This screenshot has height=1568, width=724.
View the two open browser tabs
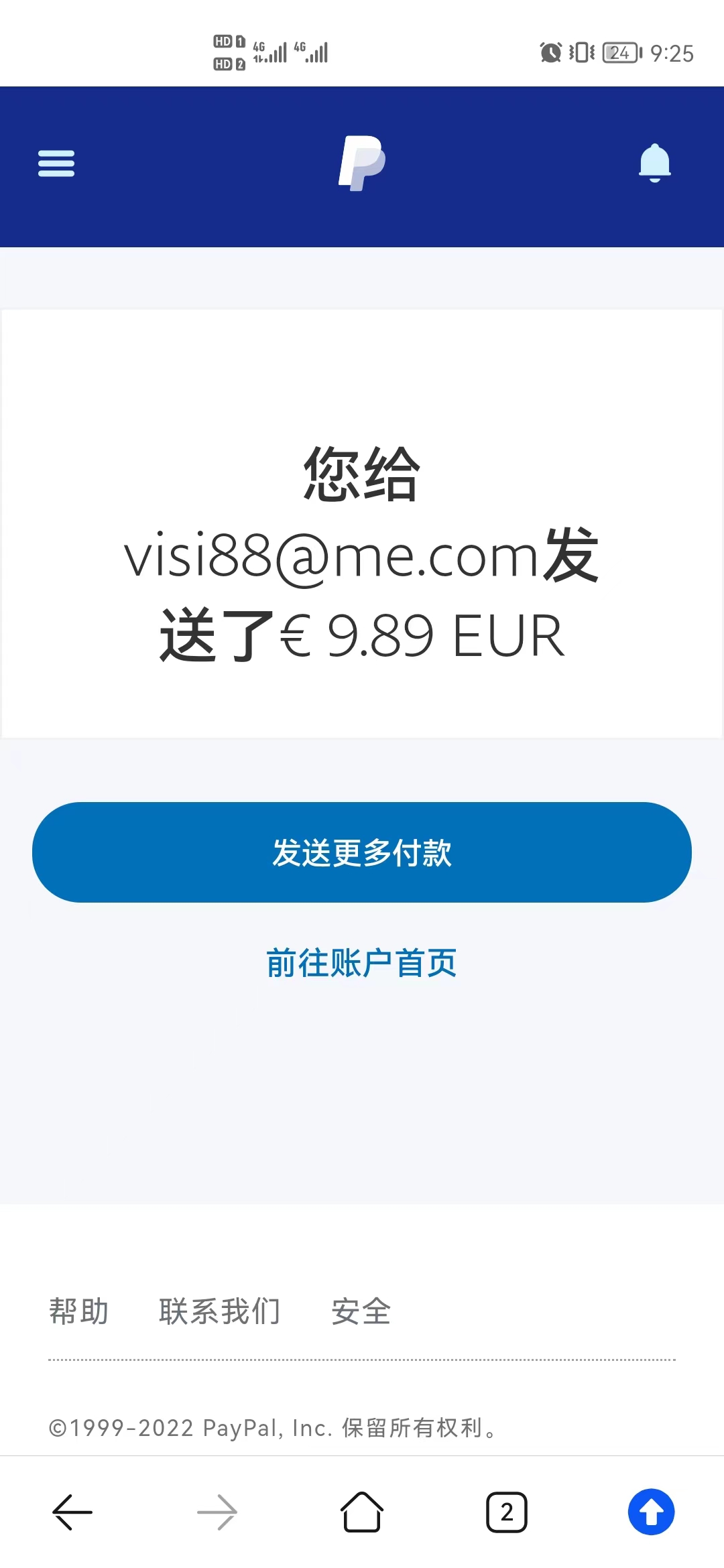tap(507, 1512)
